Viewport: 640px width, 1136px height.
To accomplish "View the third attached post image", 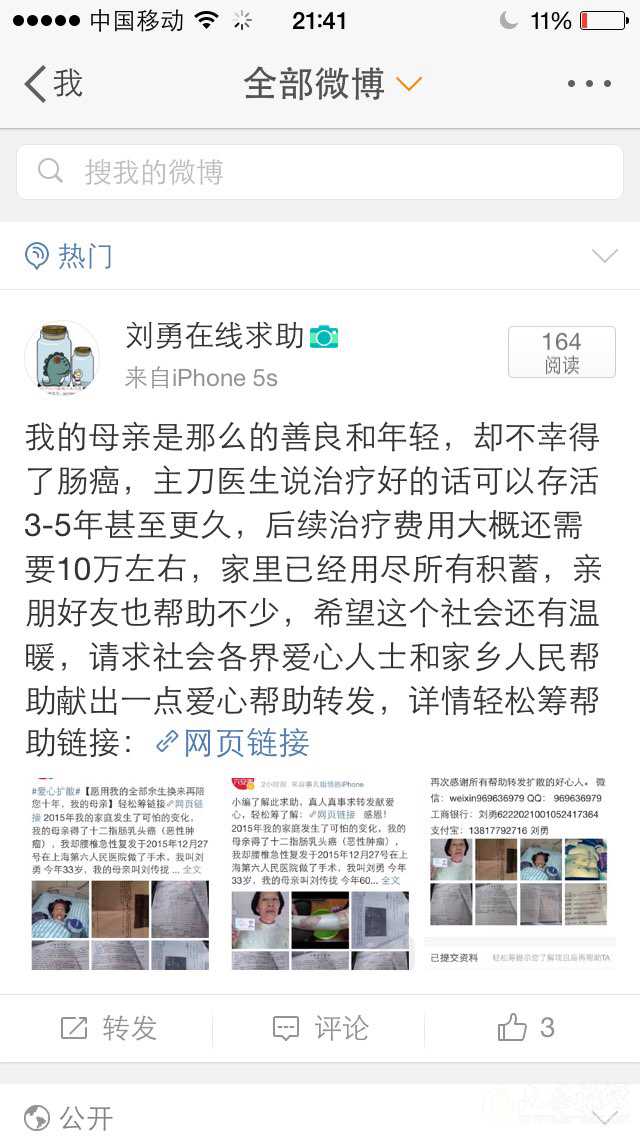I will pyautogui.click(x=520, y=872).
